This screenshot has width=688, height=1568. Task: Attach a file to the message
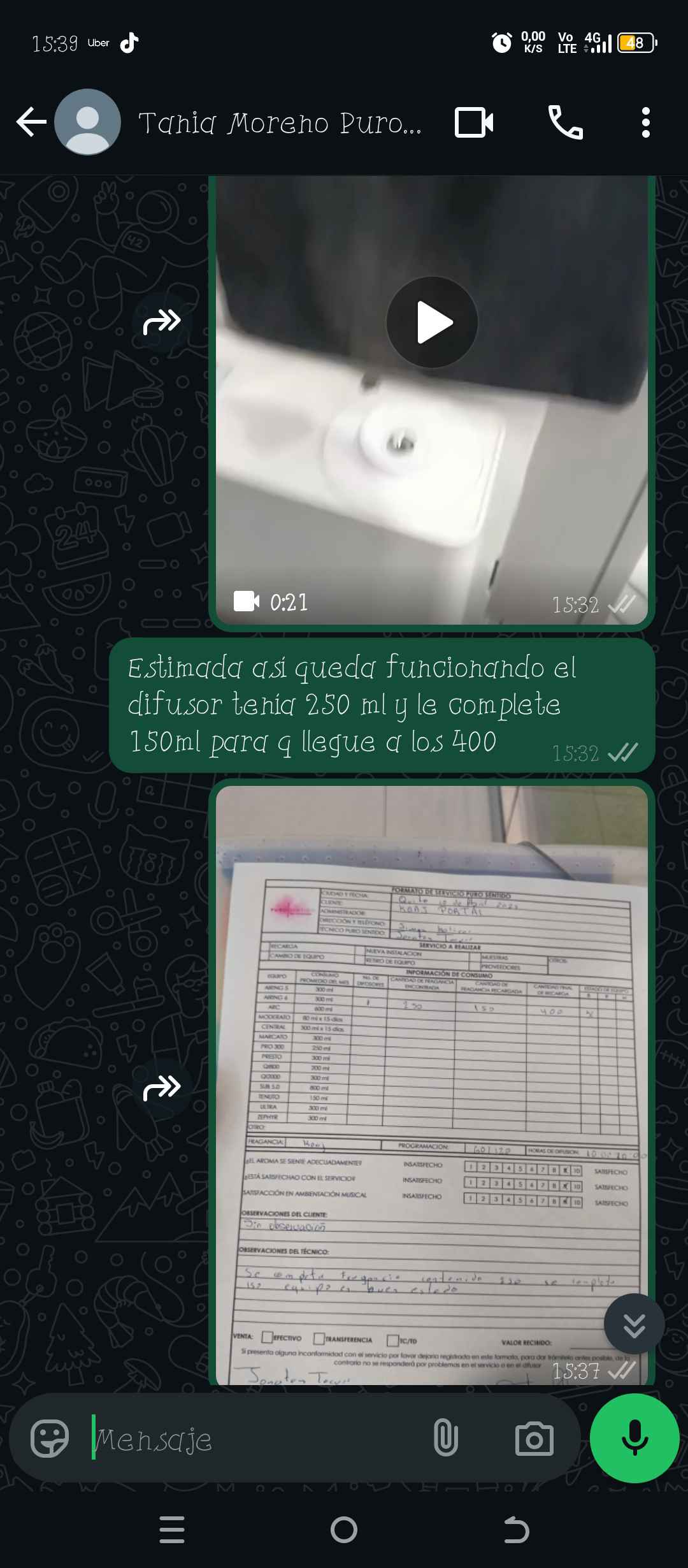point(445,1439)
